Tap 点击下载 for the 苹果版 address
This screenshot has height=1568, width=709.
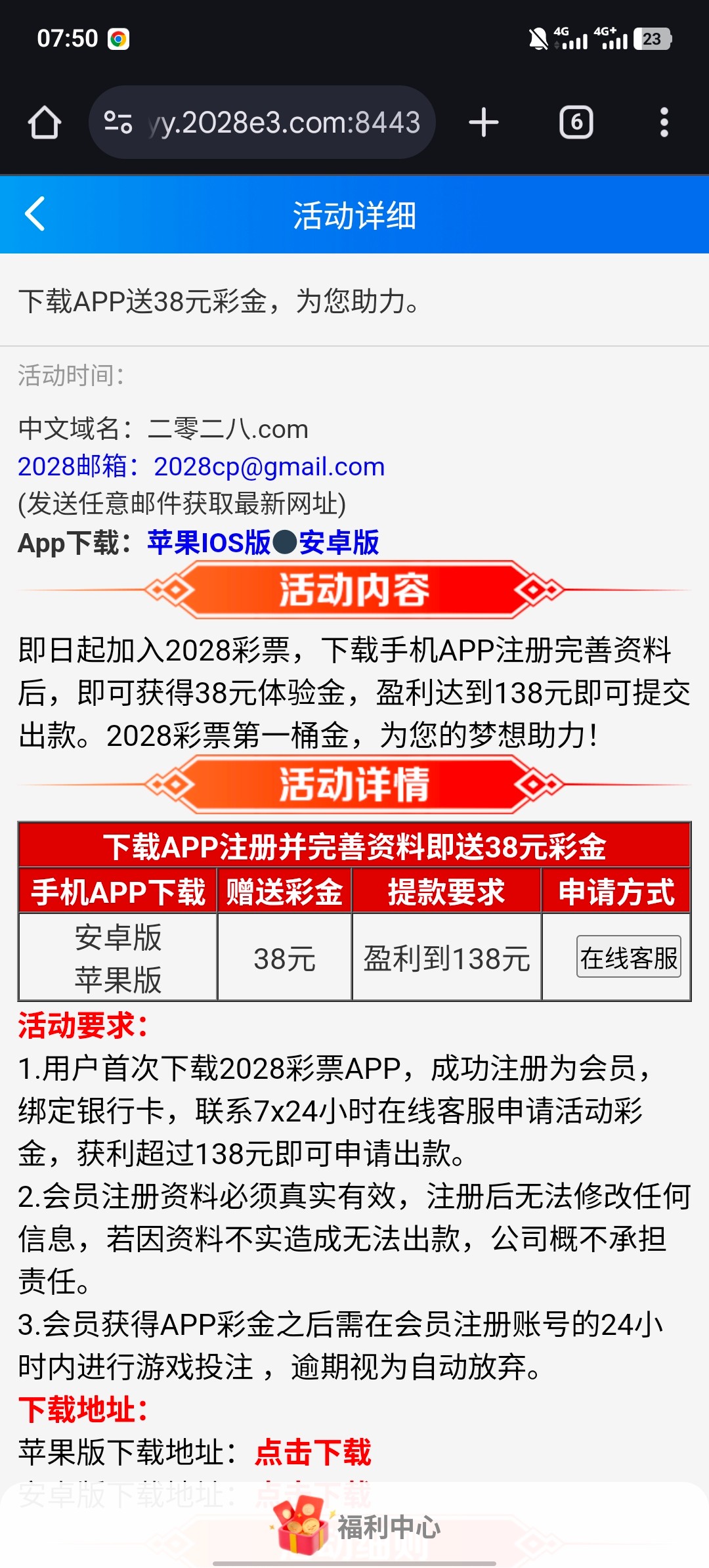(313, 1452)
